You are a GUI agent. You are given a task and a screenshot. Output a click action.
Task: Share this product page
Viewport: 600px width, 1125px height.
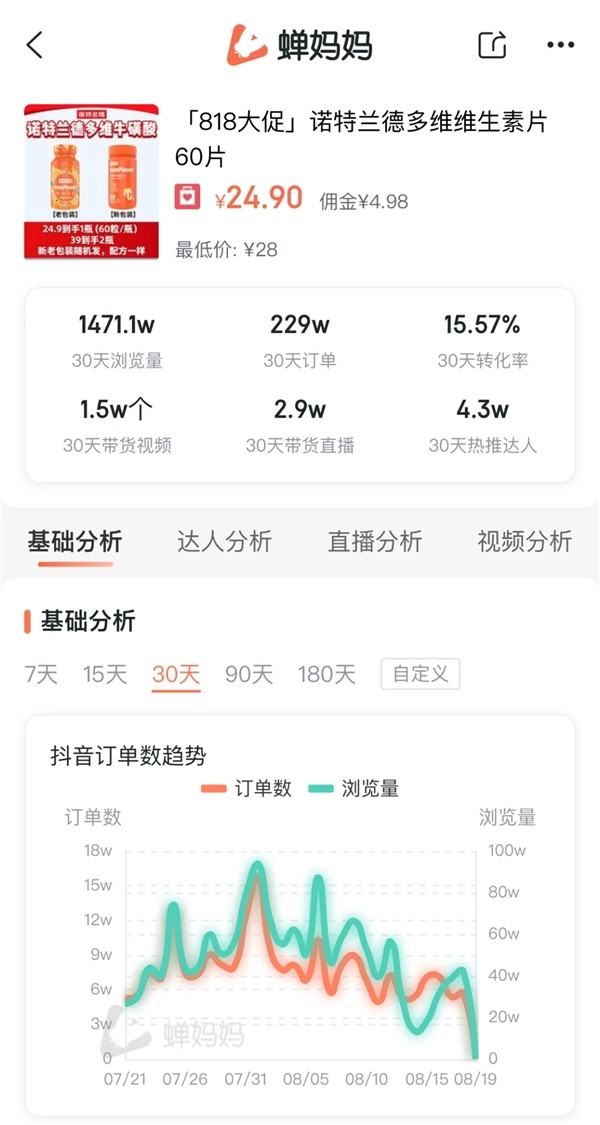[492, 44]
